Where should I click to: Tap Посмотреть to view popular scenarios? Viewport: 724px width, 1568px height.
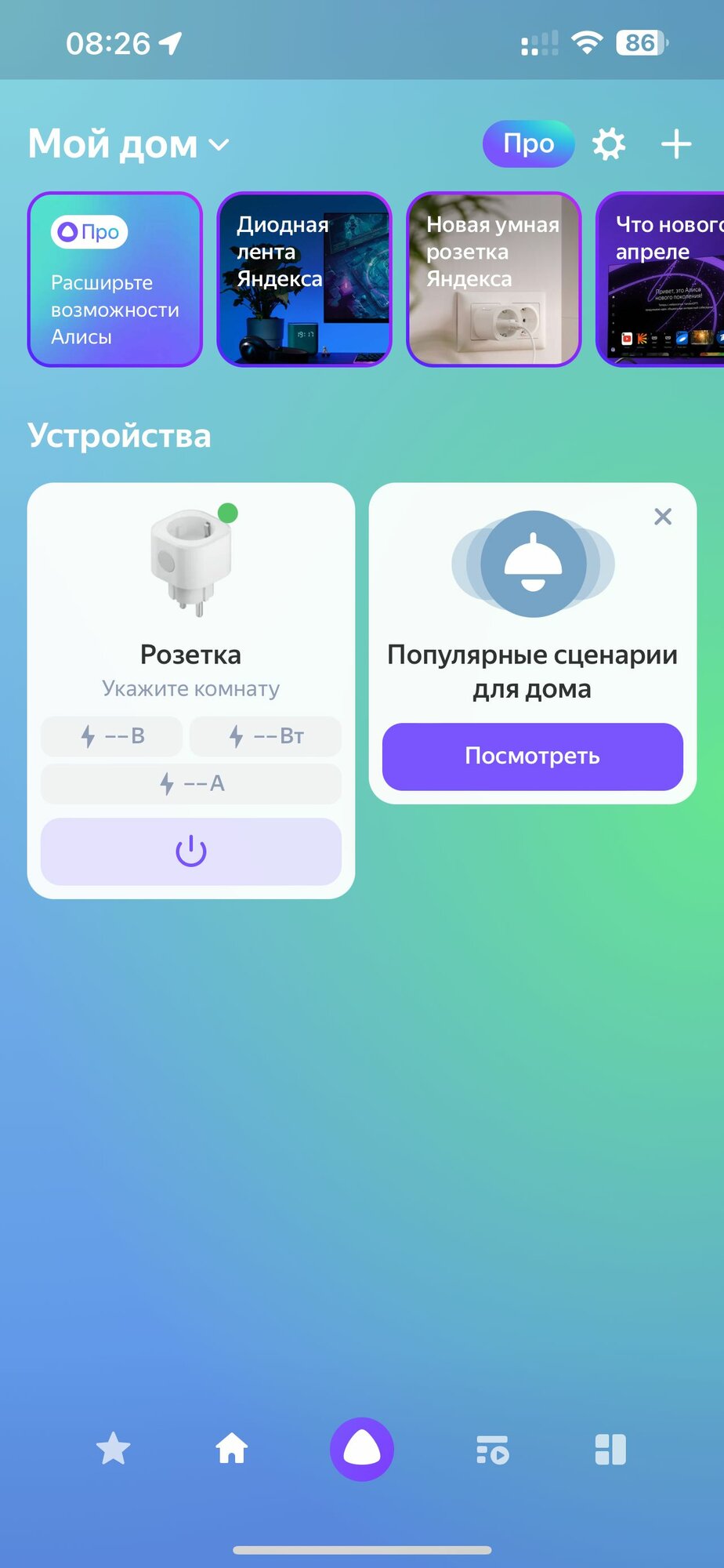(532, 757)
